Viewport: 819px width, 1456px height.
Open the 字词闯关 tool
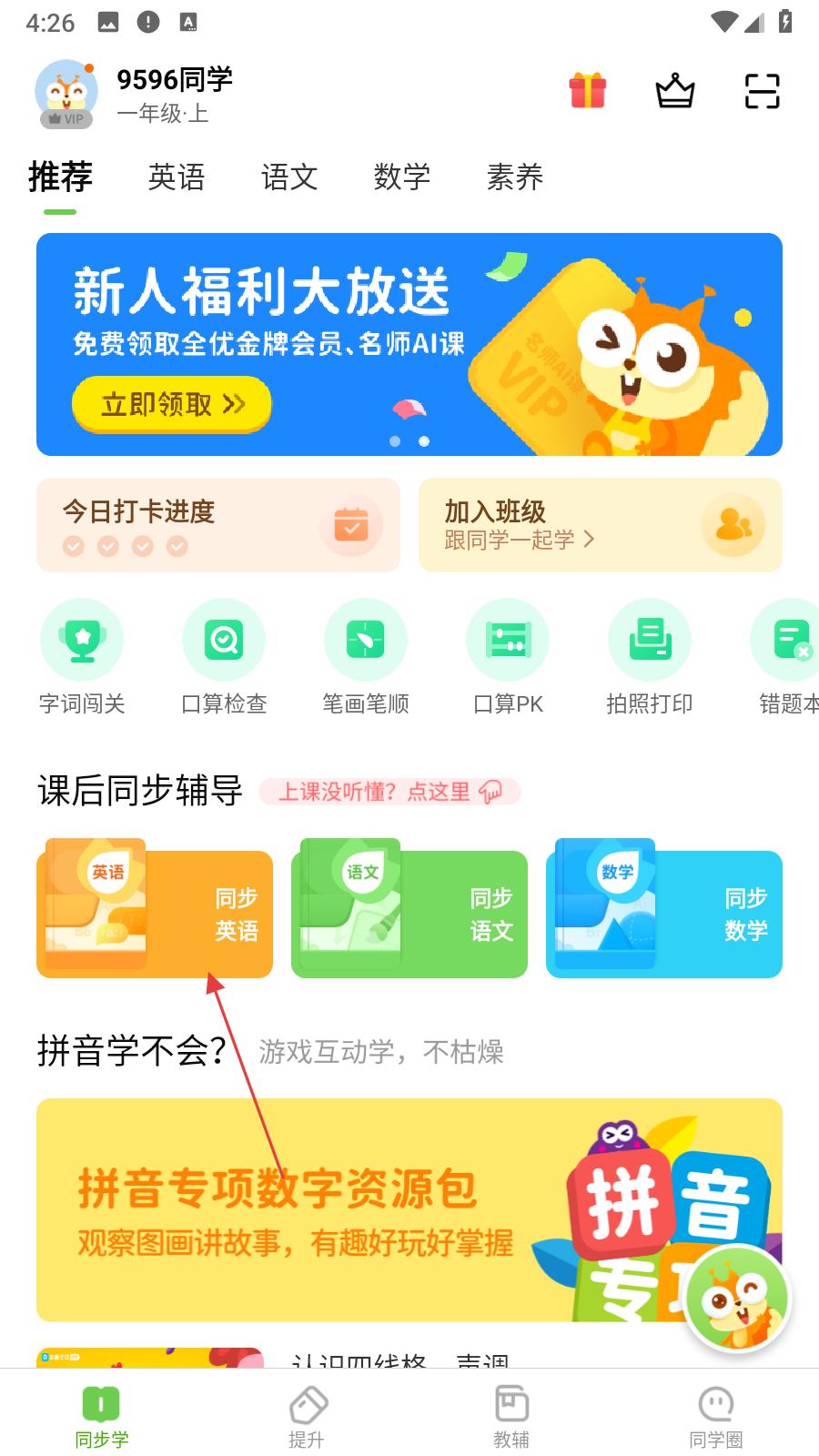[82, 657]
